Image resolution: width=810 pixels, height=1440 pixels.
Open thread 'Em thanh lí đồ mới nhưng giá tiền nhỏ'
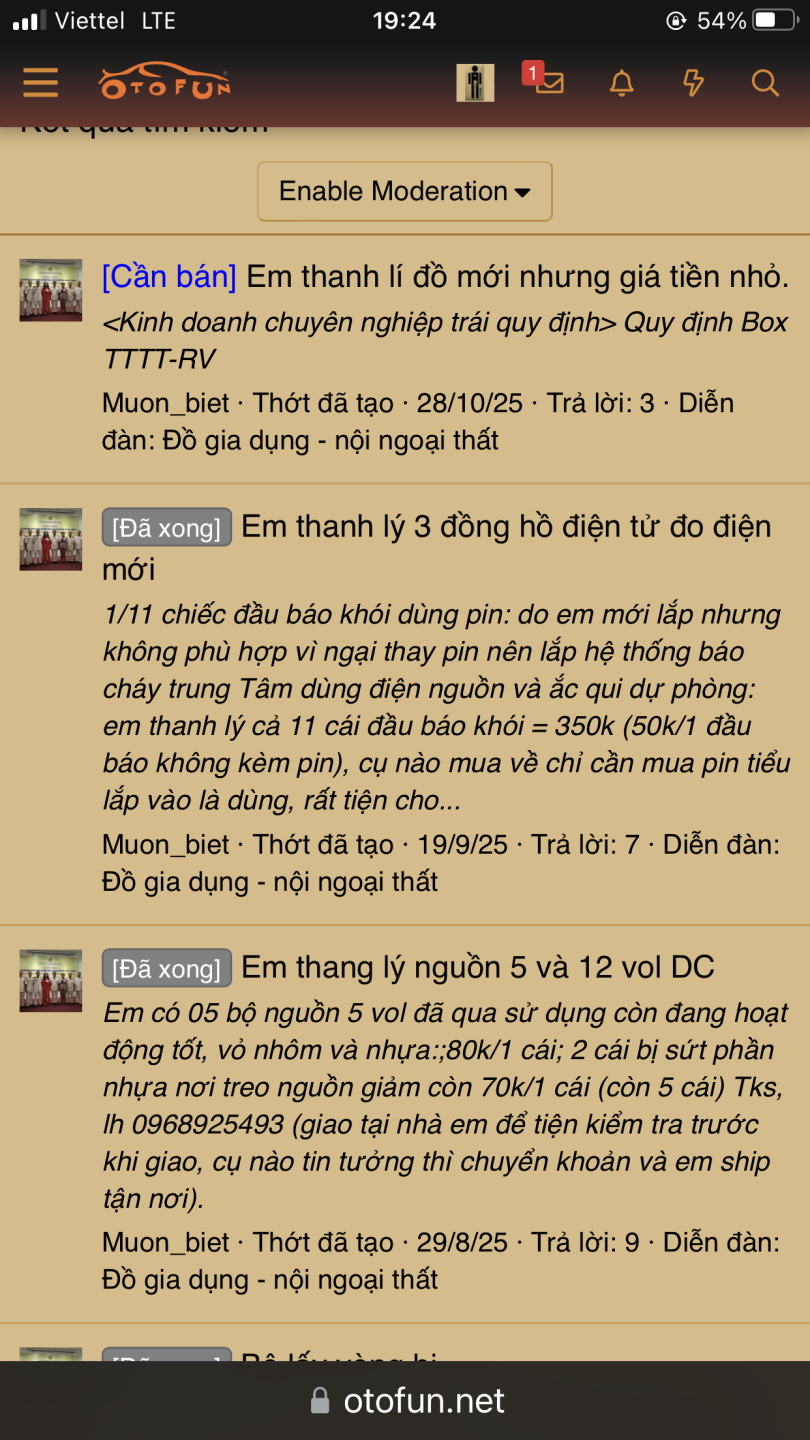point(517,277)
